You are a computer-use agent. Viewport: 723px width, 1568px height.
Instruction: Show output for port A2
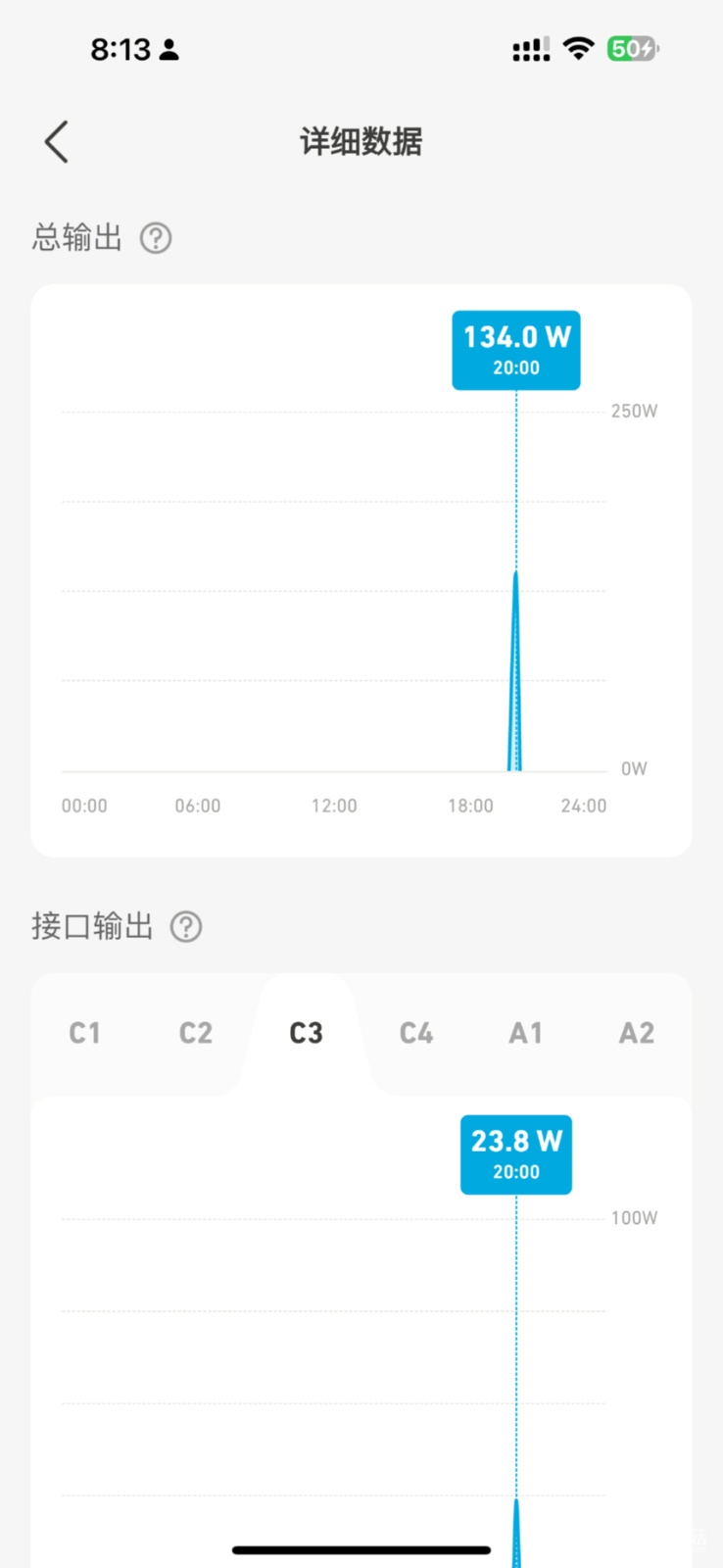[637, 1033]
